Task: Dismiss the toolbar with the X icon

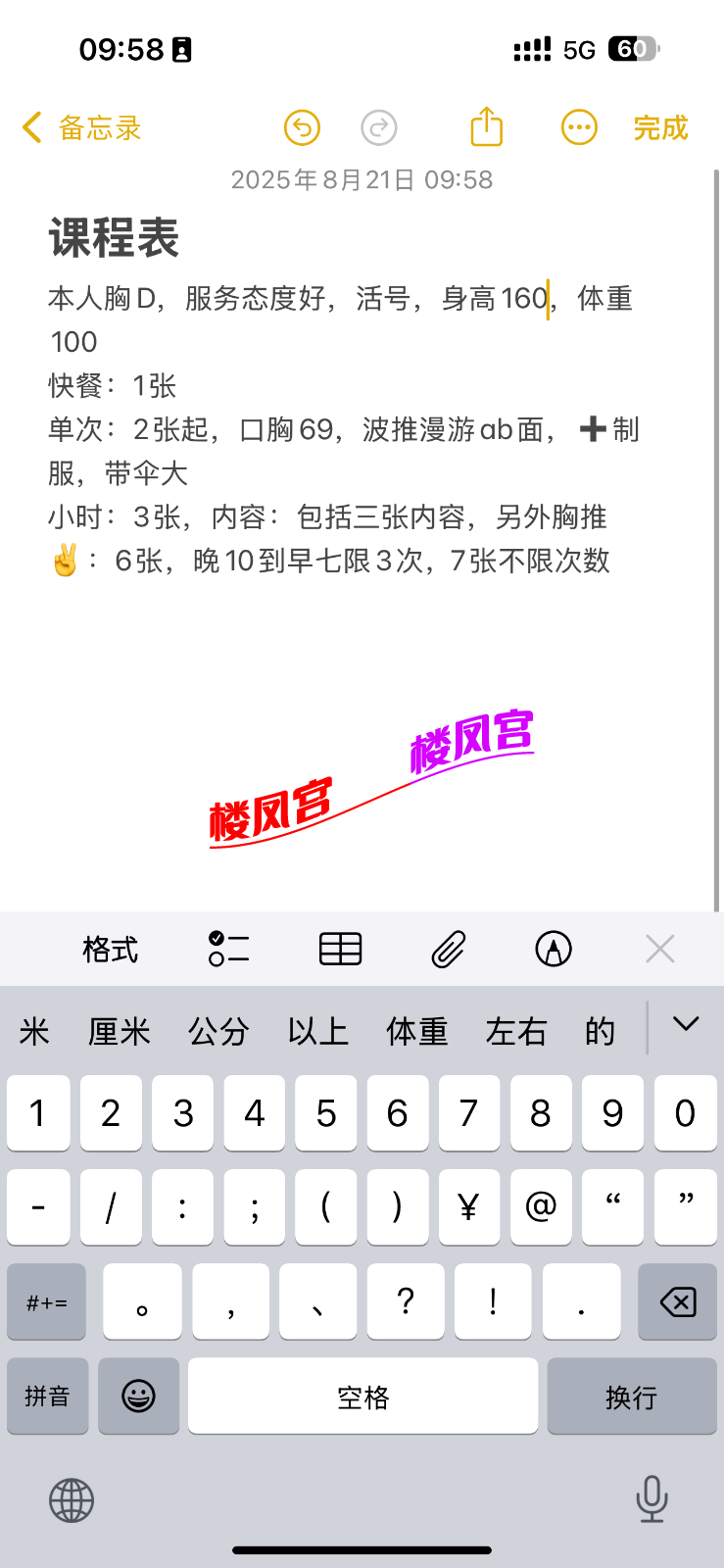Action: pyautogui.click(x=659, y=948)
